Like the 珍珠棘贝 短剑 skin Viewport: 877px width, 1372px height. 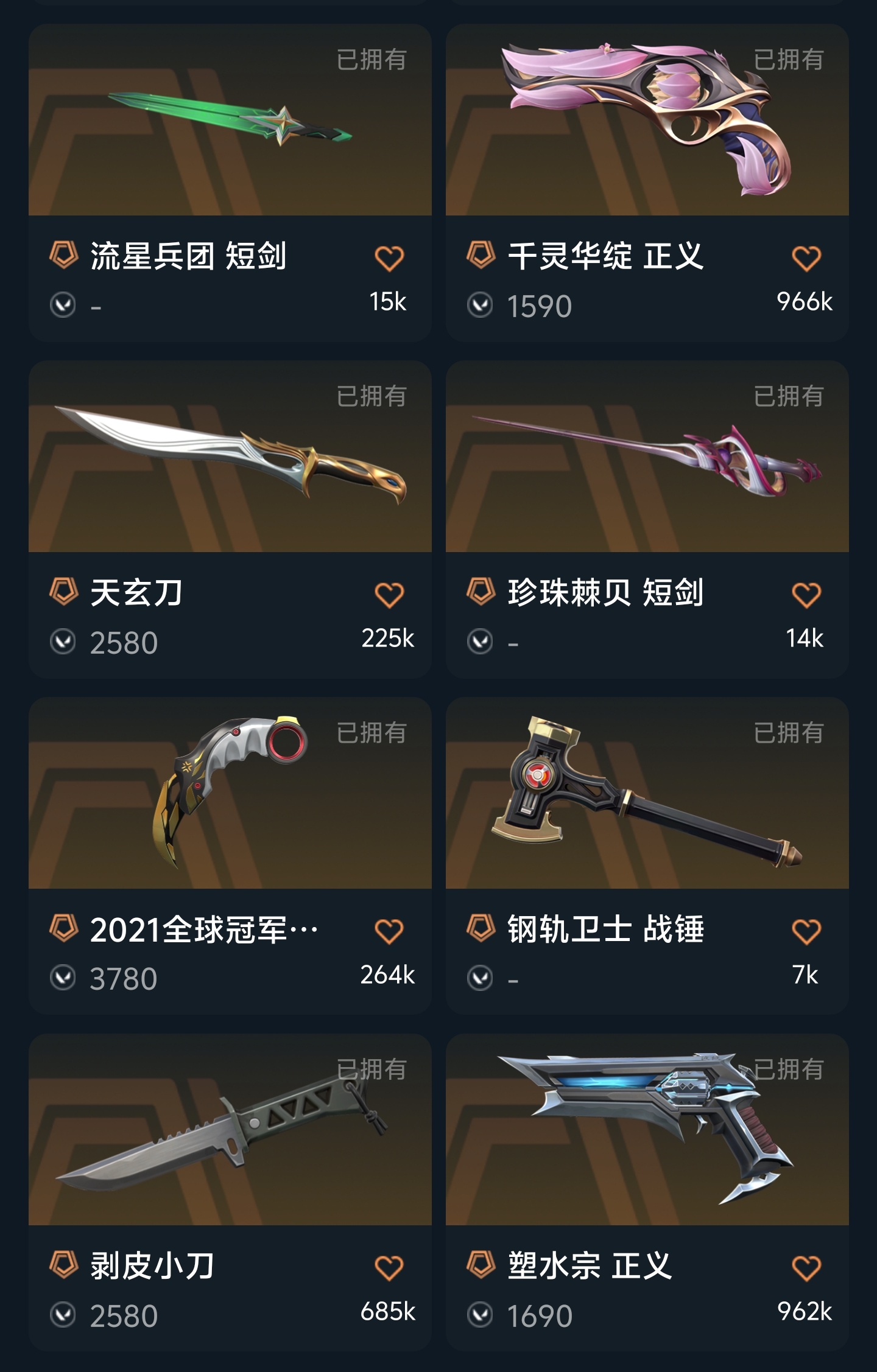point(806,595)
